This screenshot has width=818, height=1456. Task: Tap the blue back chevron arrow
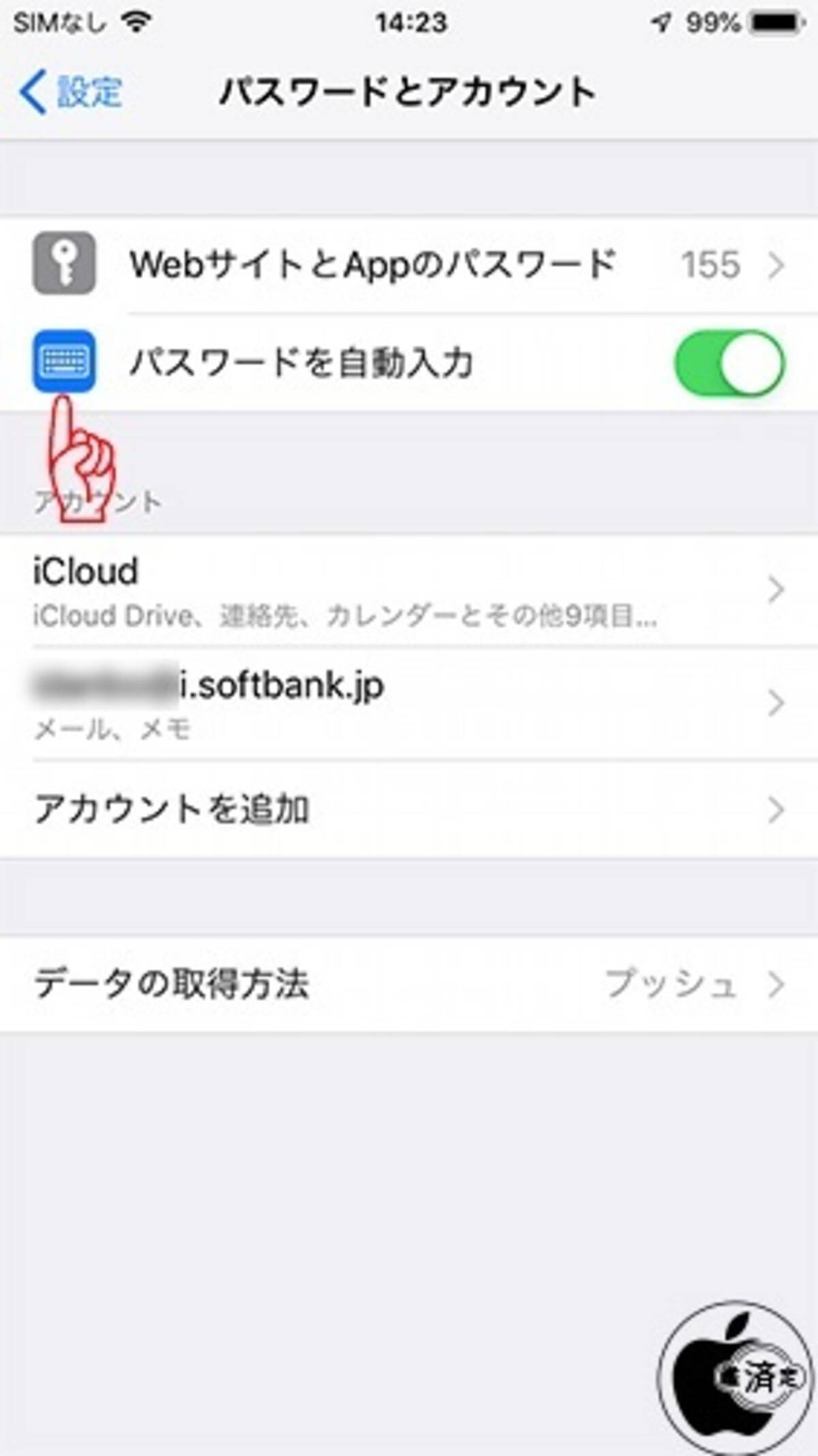pos(32,92)
